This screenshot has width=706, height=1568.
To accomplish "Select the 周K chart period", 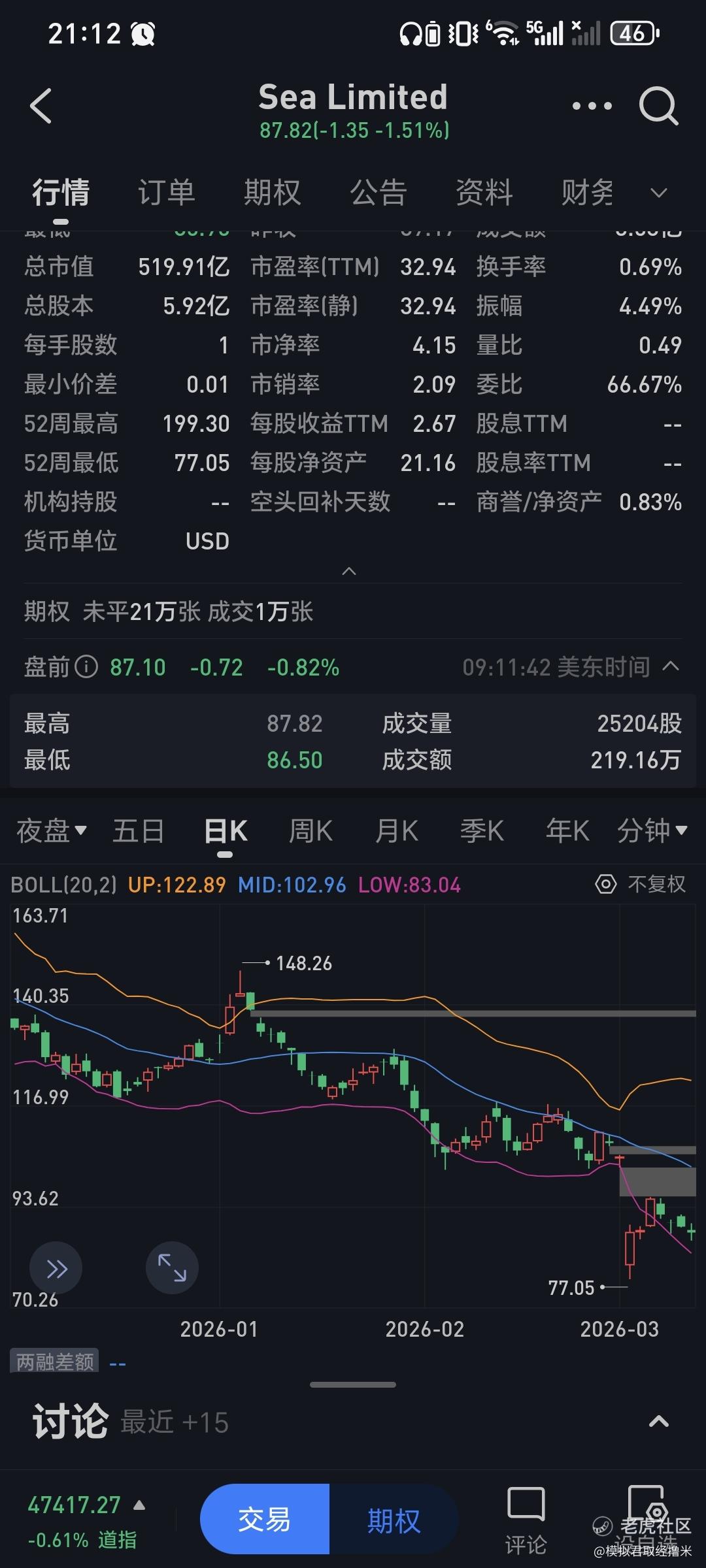I will tap(311, 831).
